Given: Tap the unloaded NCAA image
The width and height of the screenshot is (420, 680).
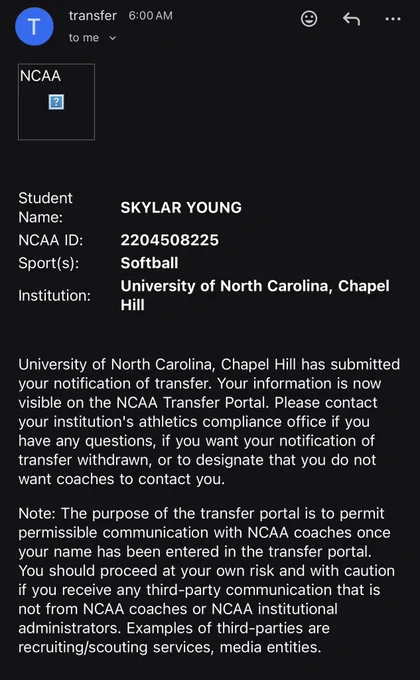Looking at the screenshot, I should [56, 102].
